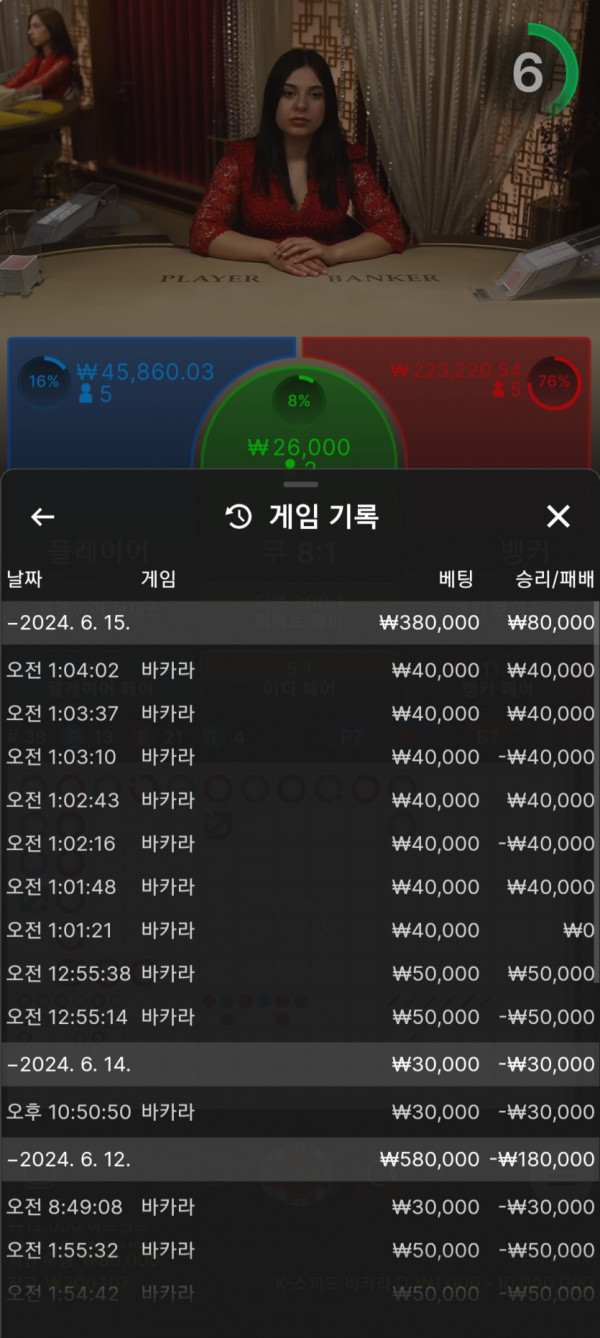View details of the 오전 1:03:37 game
This screenshot has height=1338, width=600.
click(x=300, y=713)
